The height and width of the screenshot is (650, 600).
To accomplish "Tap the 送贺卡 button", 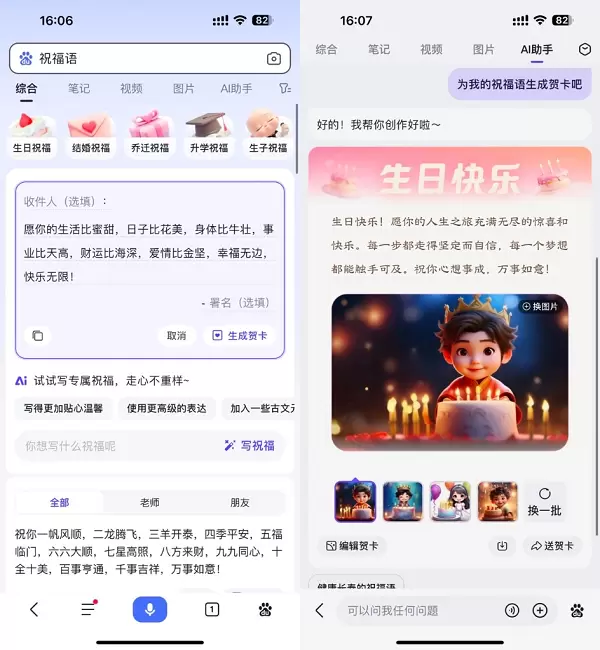I will 552,546.
